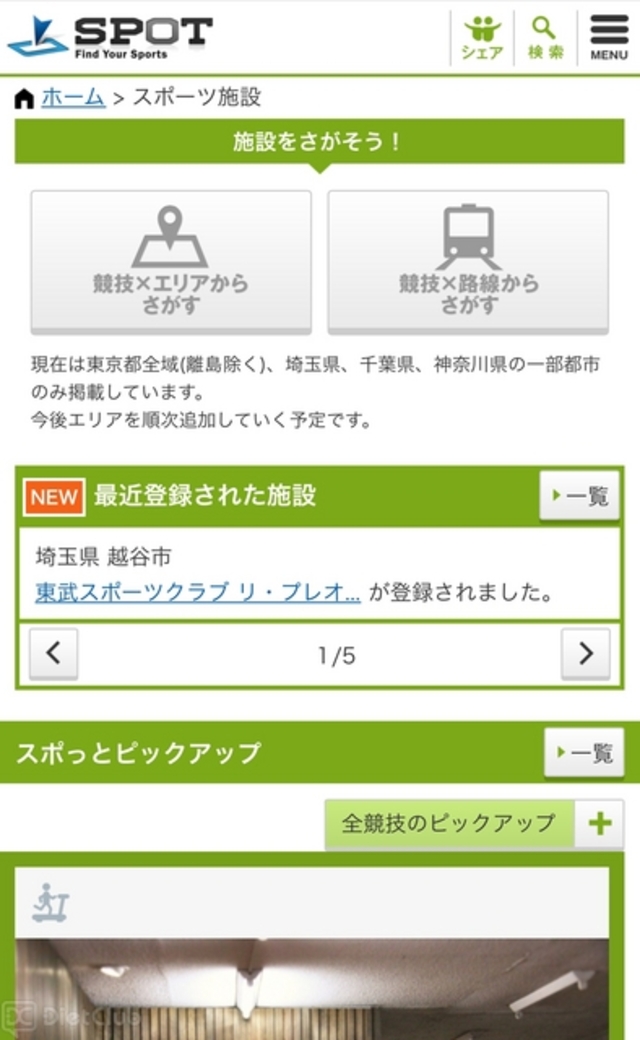Viewport: 640px width, 1040px height.
Task: Open 一覧 for 最近登録された施設
Action: pyautogui.click(x=579, y=496)
